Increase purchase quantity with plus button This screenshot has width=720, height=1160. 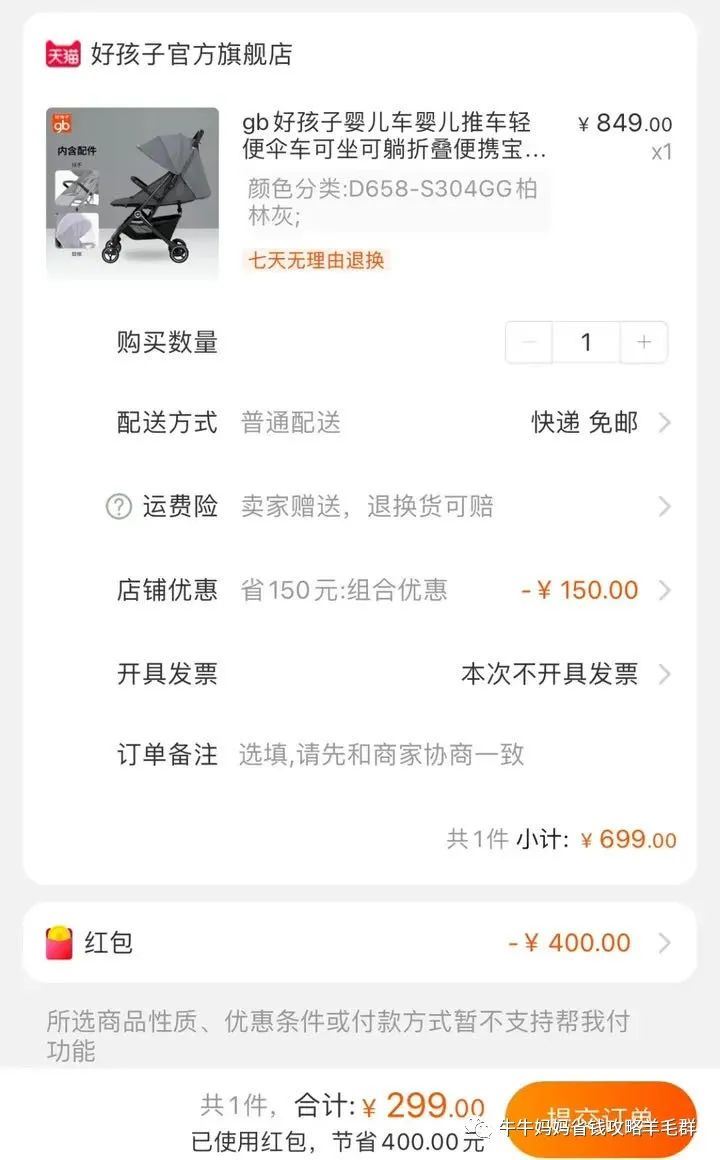[644, 343]
